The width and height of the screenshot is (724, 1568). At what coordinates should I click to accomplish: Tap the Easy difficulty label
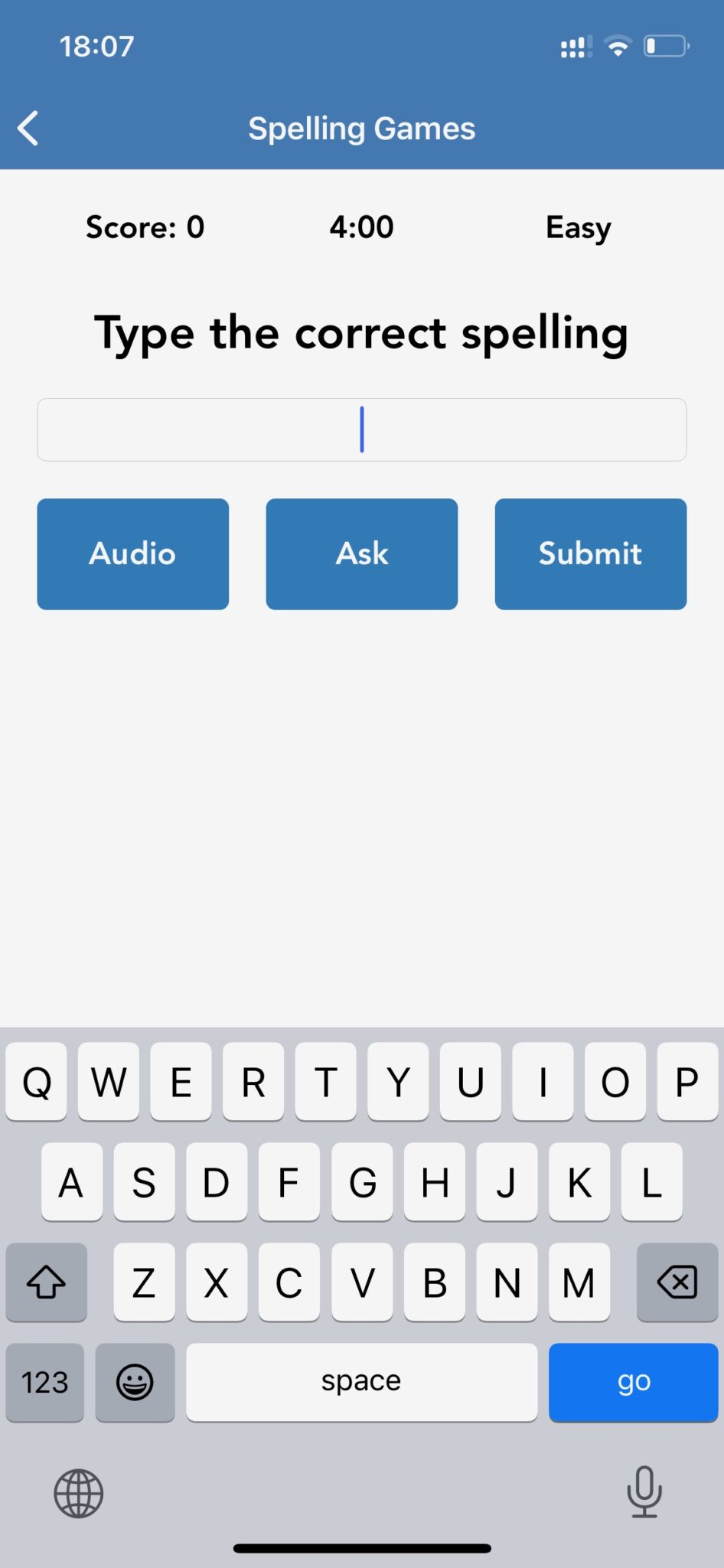point(578,227)
